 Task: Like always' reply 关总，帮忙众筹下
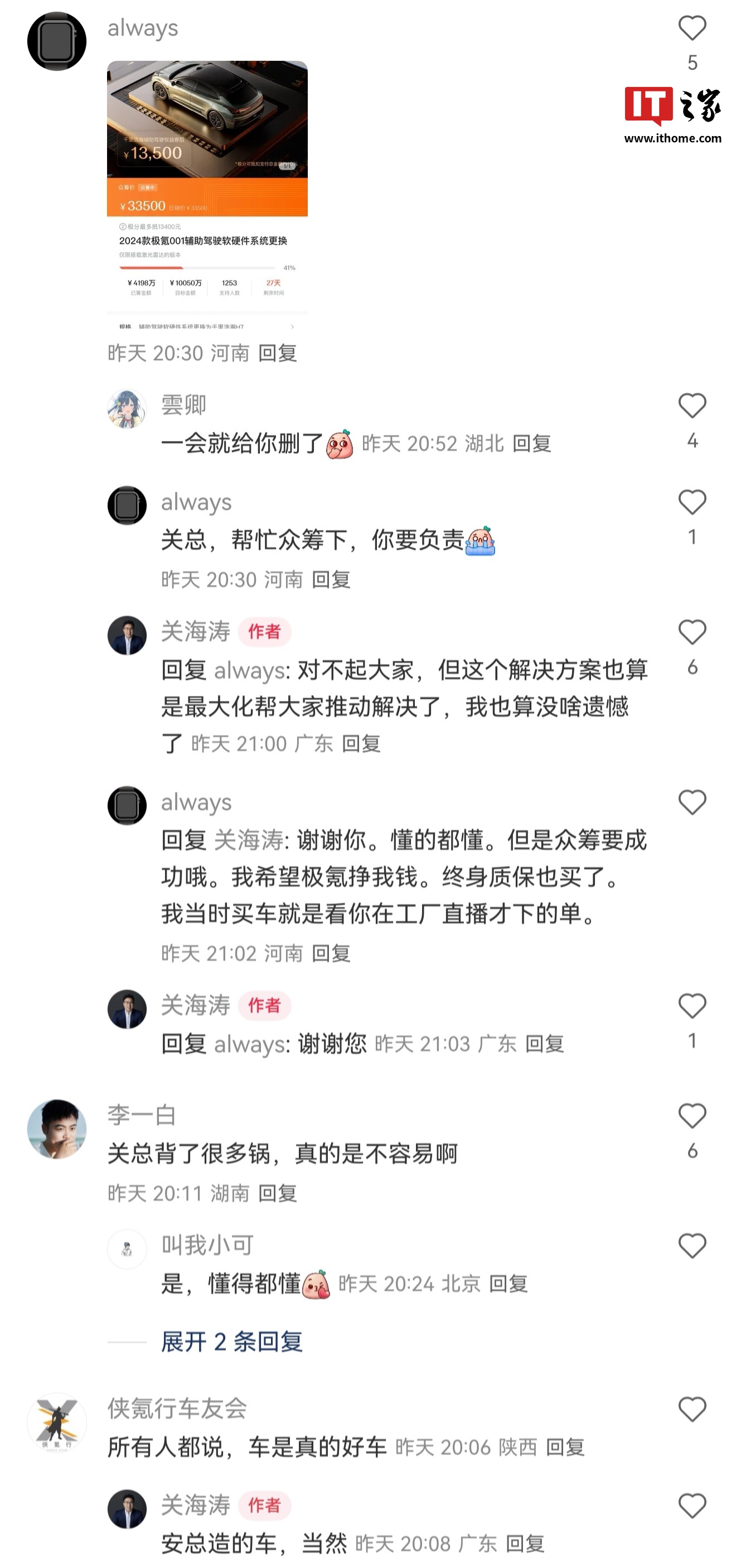[x=691, y=503]
